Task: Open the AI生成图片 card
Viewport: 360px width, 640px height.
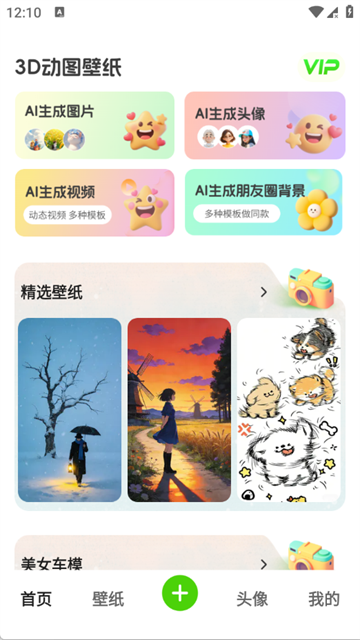Action: click(95, 125)
